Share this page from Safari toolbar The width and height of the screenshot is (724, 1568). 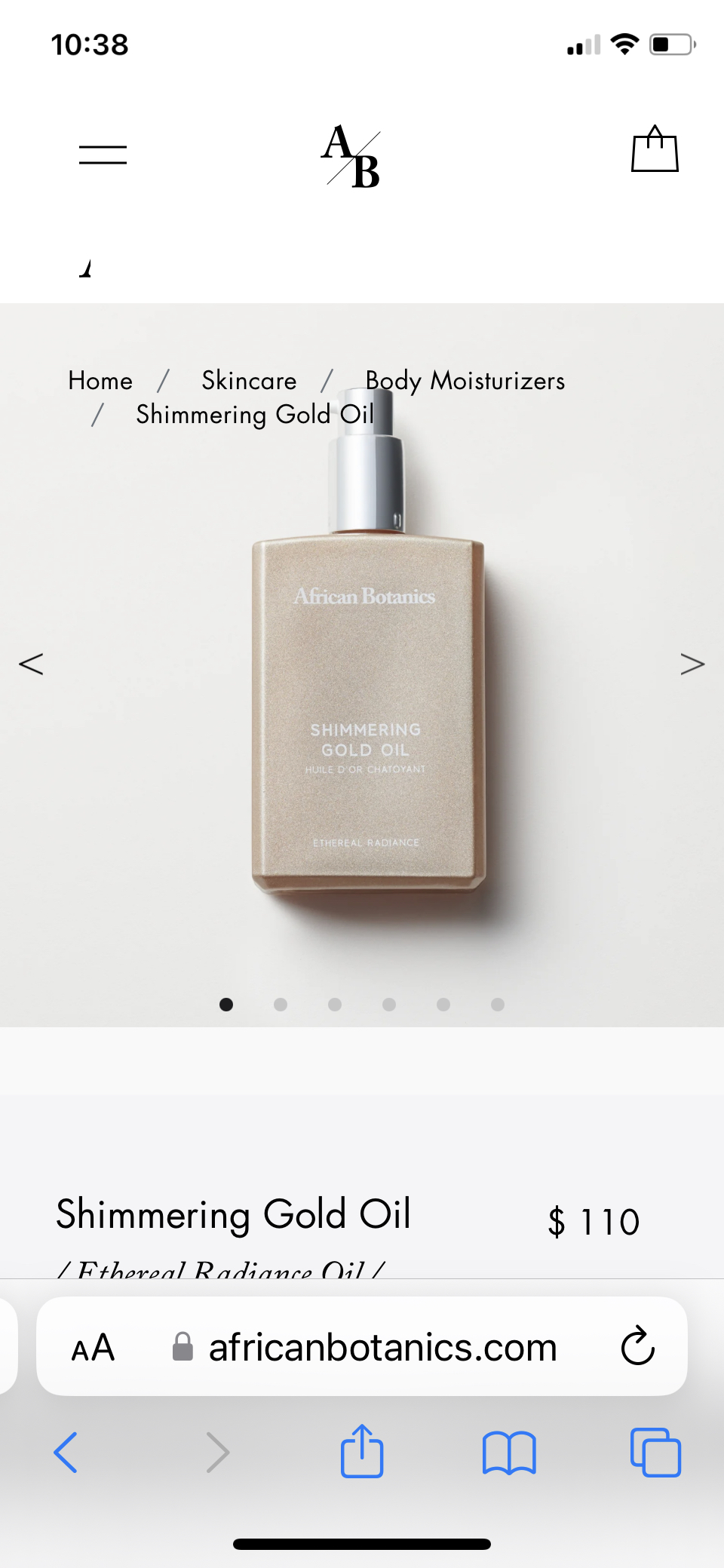tap(362, 1450)
